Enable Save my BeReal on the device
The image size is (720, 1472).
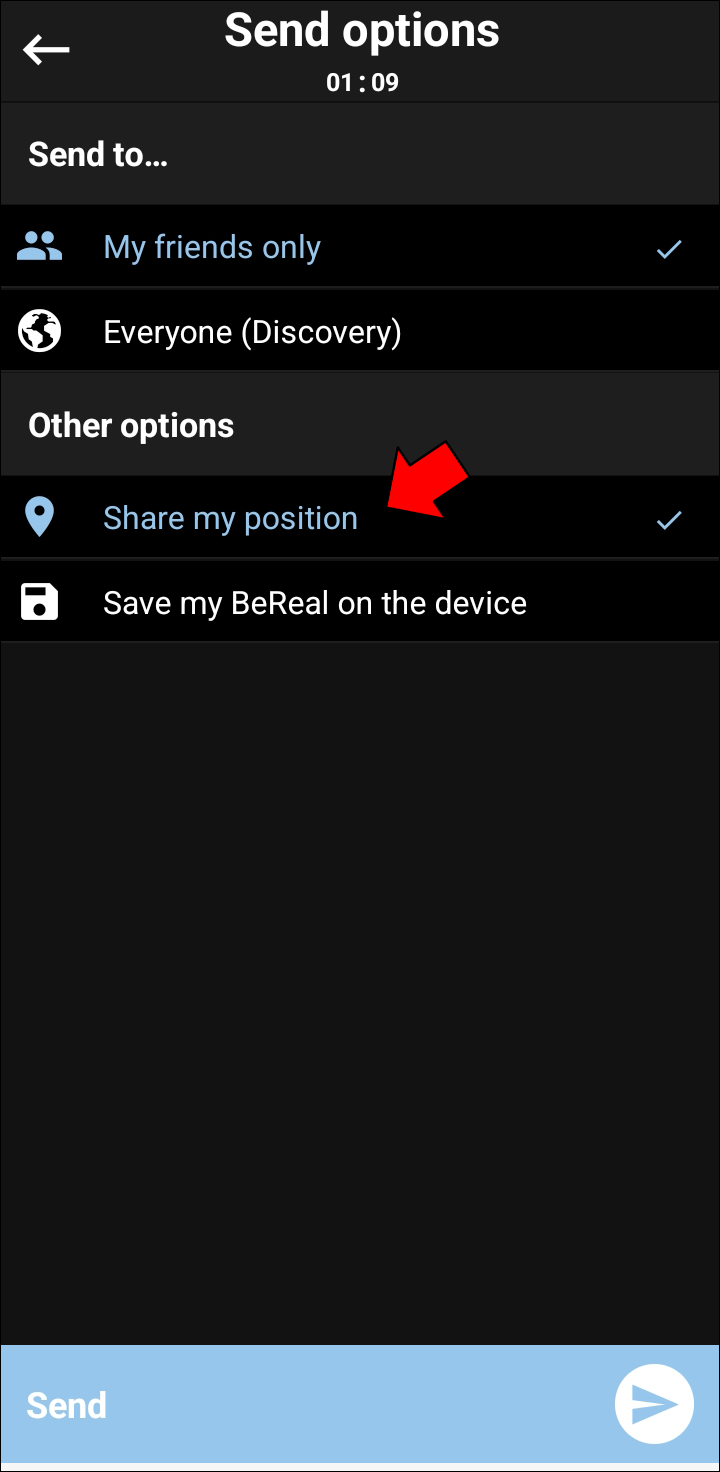point(314,603)
